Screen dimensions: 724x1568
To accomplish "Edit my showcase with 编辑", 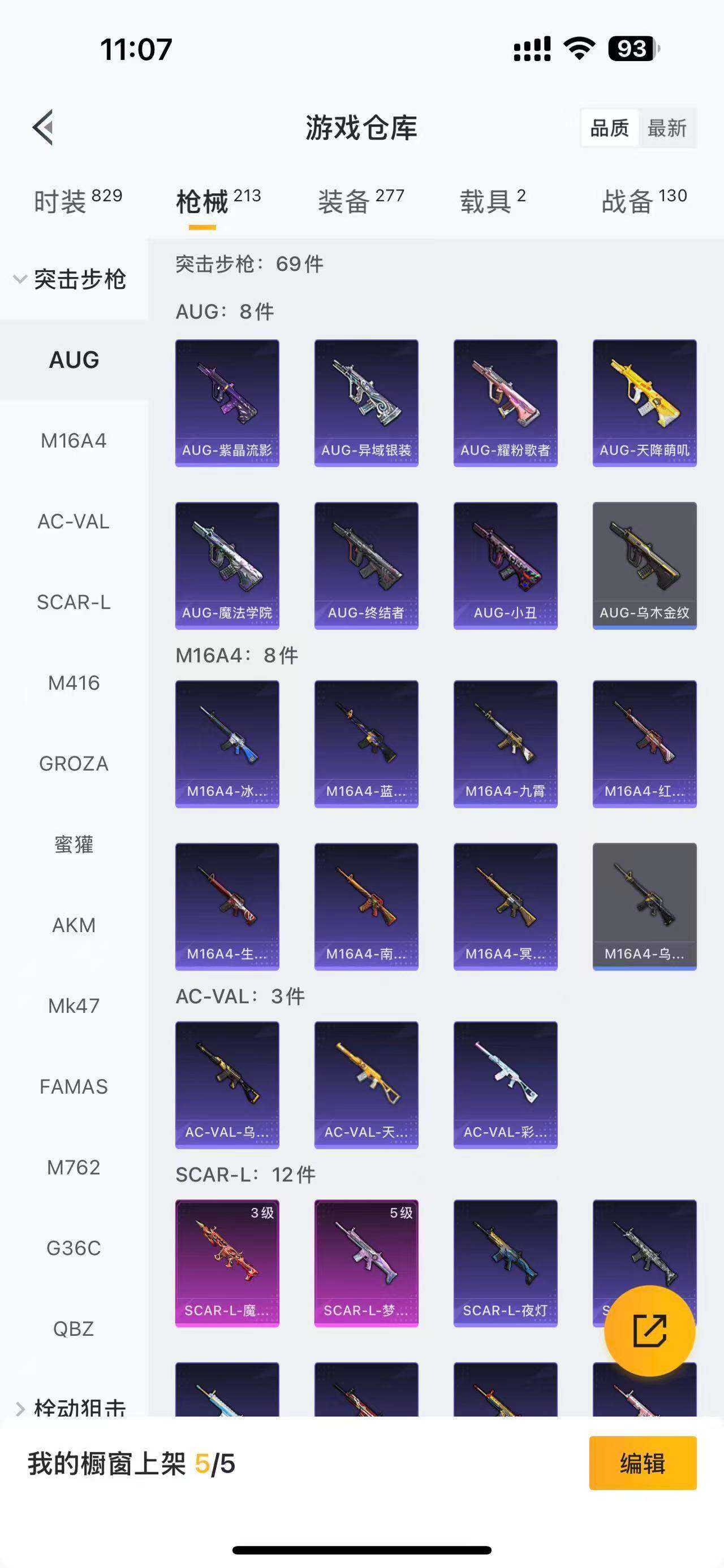I will pos(643,1463).
